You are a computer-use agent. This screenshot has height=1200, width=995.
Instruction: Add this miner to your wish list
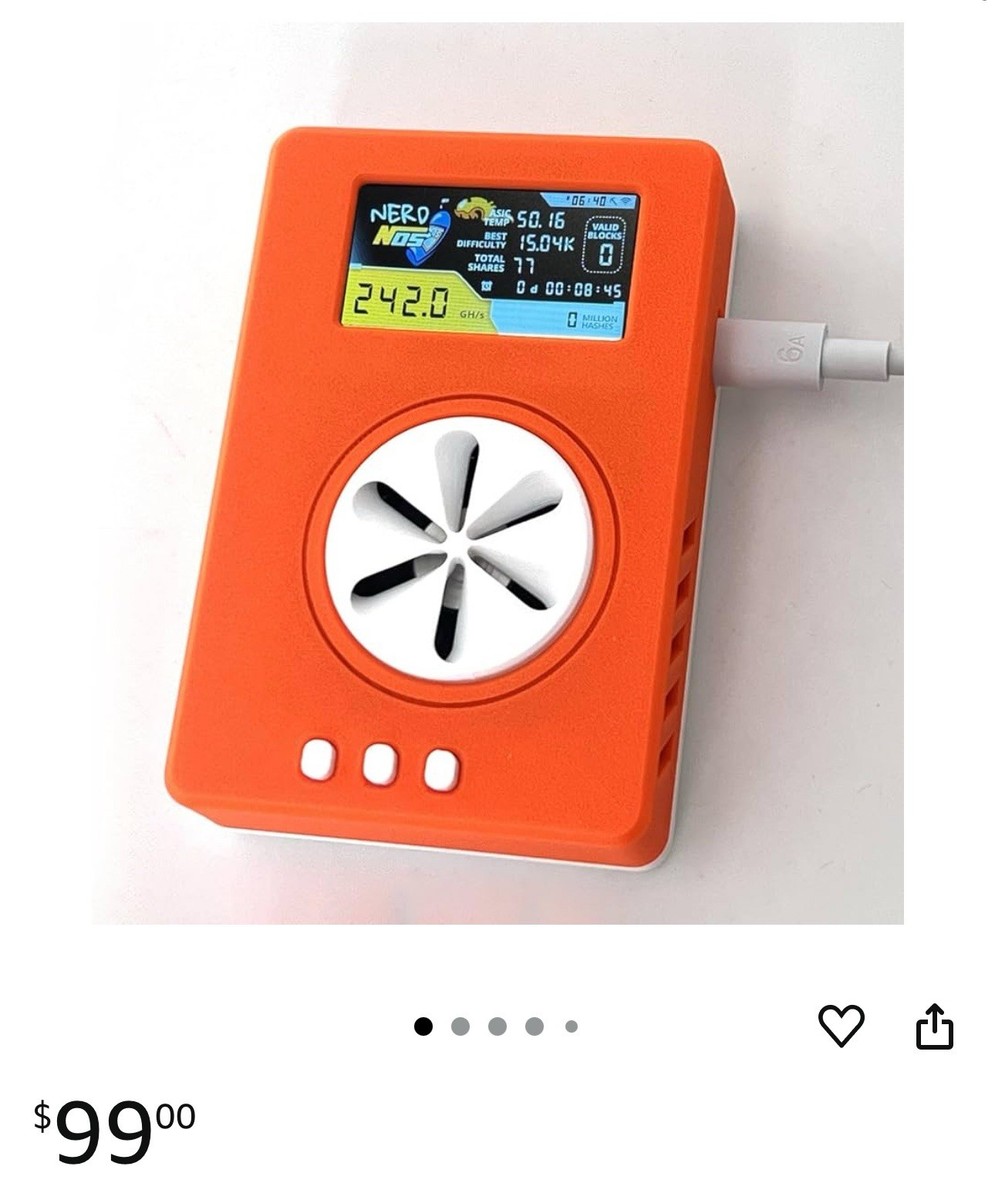841,1026
